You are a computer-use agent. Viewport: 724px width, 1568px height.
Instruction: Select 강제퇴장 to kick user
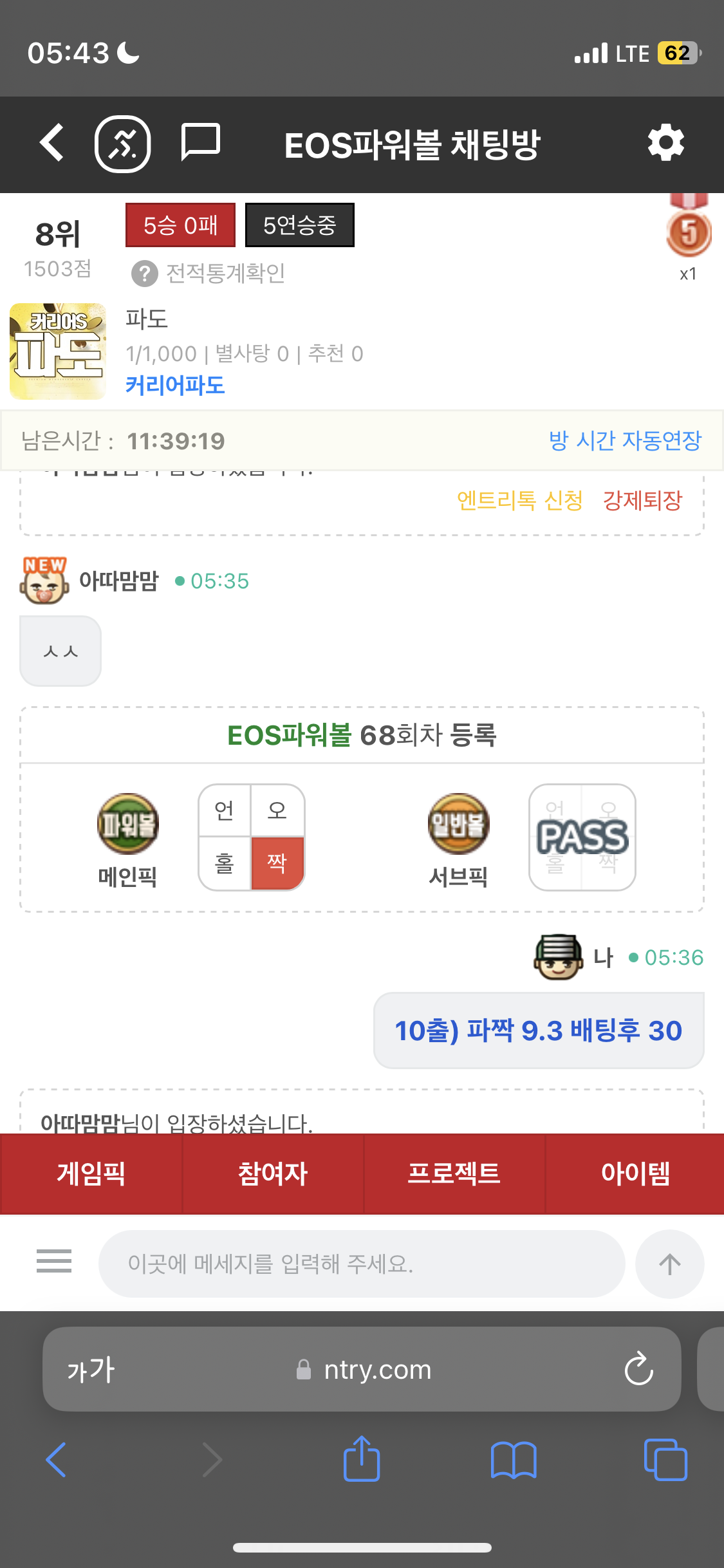point(642,500)
